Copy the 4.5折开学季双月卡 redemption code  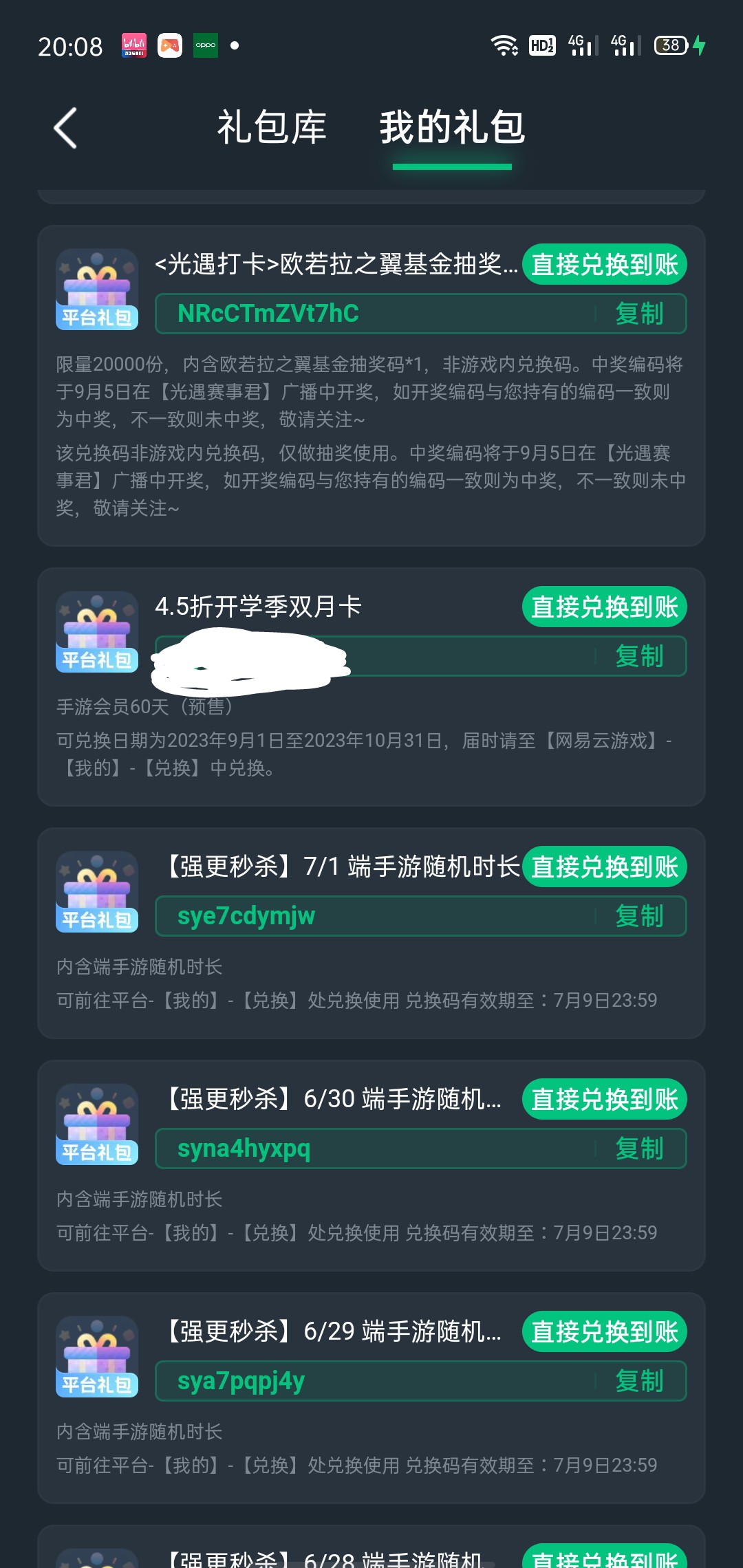639,656
